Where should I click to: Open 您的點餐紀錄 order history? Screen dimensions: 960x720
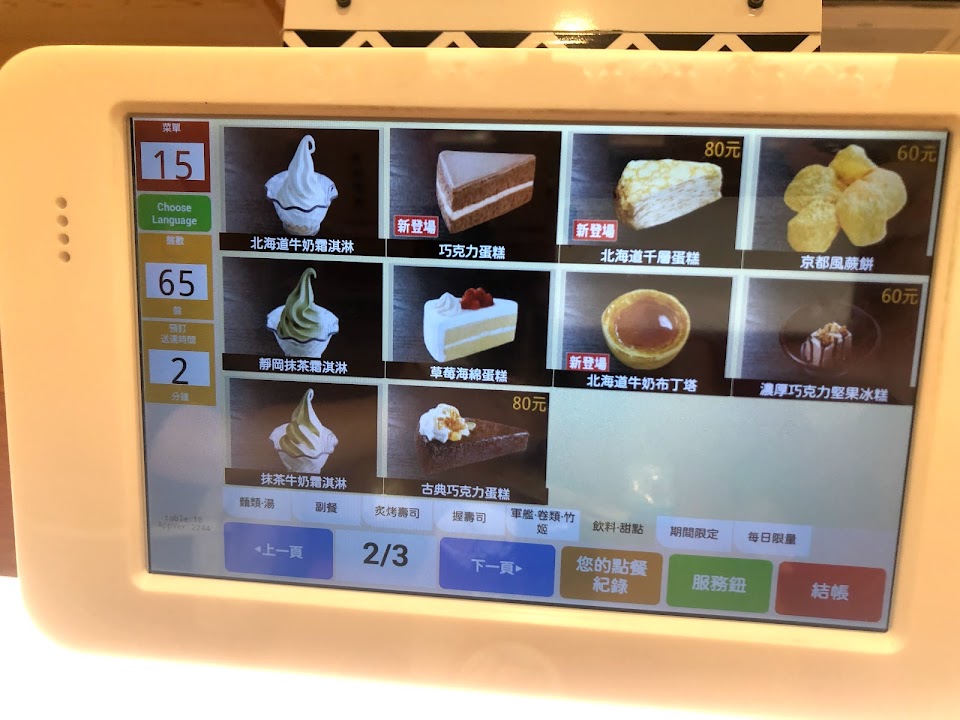[x=610, y=576]
